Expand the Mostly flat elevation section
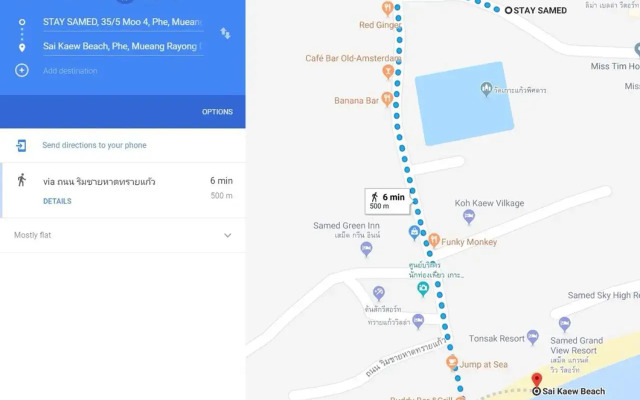Screen dimensions: 640x400 click(x=227, y=235)
